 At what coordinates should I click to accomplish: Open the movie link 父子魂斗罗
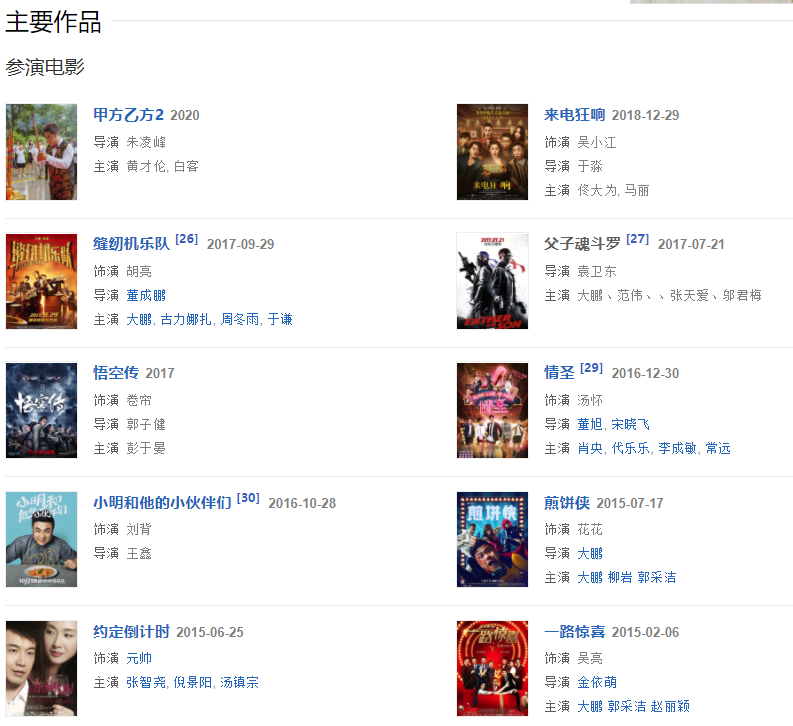point(582,244)
